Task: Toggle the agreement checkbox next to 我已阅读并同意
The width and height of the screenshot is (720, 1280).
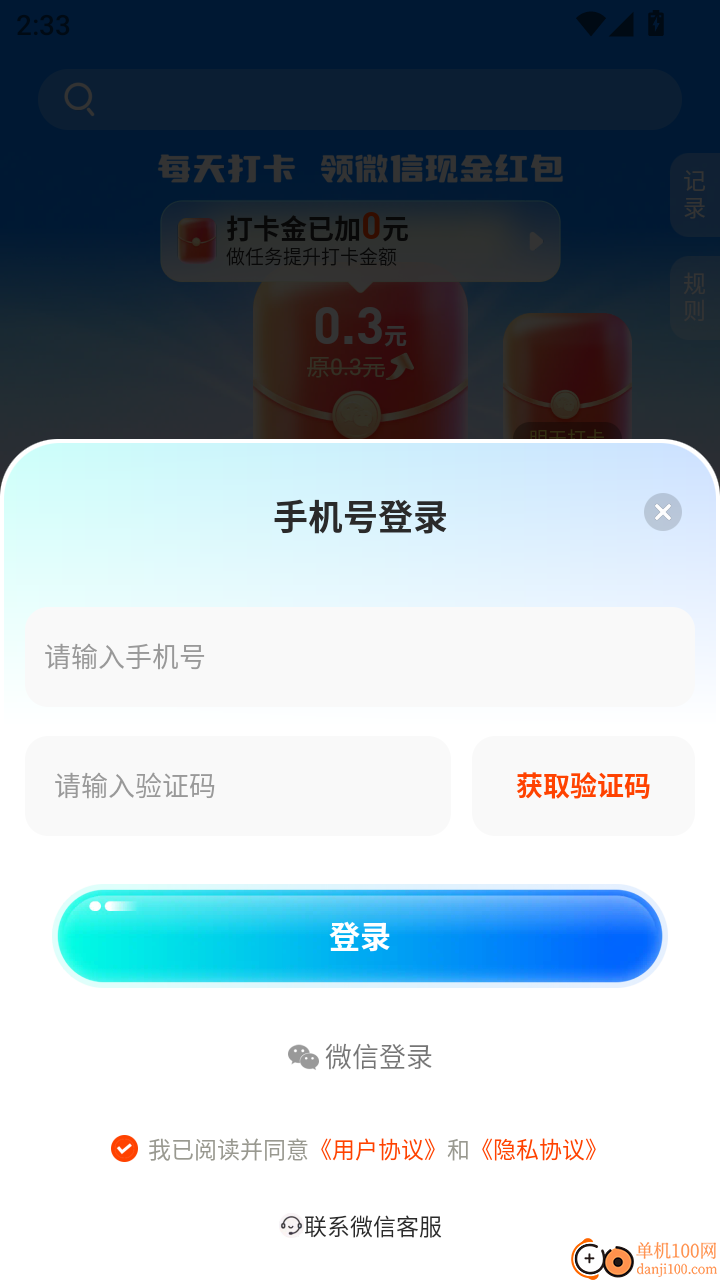Action: tap(124, 1149)
